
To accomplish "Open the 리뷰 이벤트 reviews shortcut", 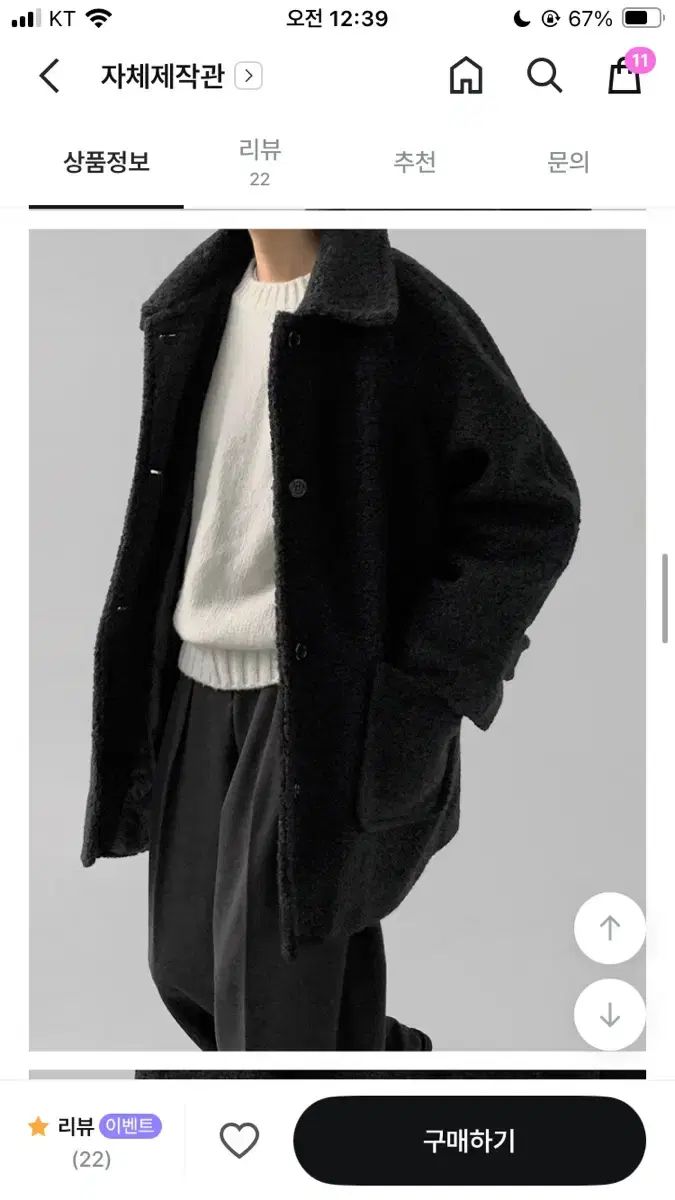I will [94, 1140].
